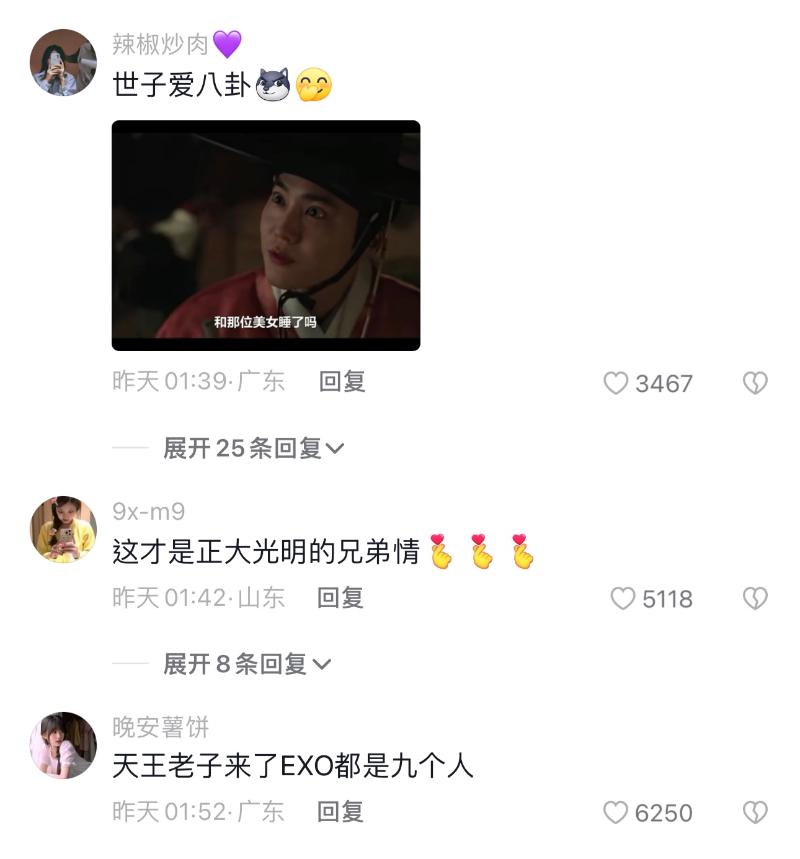Image resolution: width=800 pixels, height=859 pixels.
Task: Dislike 9x-m9's comment
Action: point(755,599)
